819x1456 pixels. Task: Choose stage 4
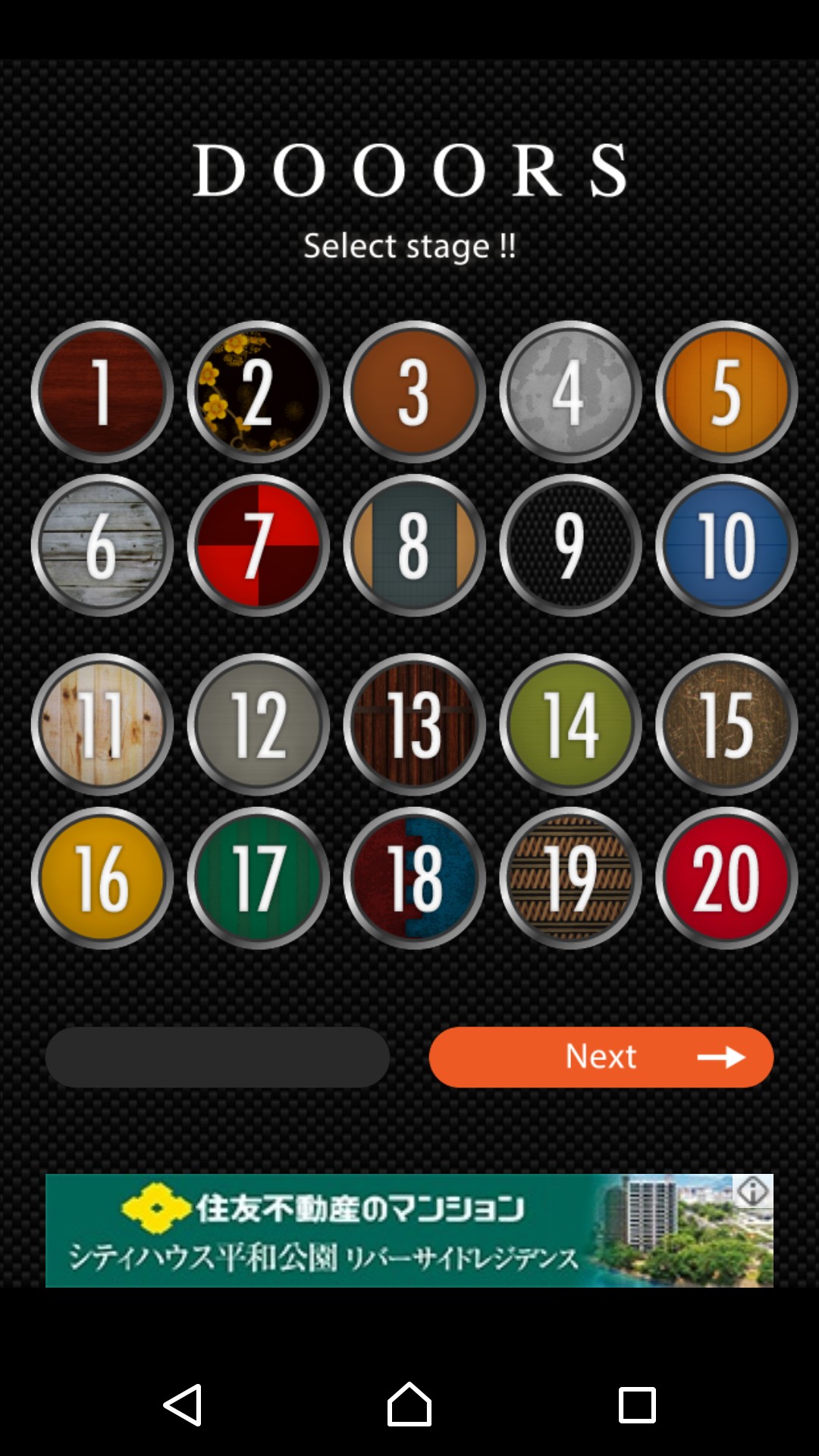click(570, 391)
